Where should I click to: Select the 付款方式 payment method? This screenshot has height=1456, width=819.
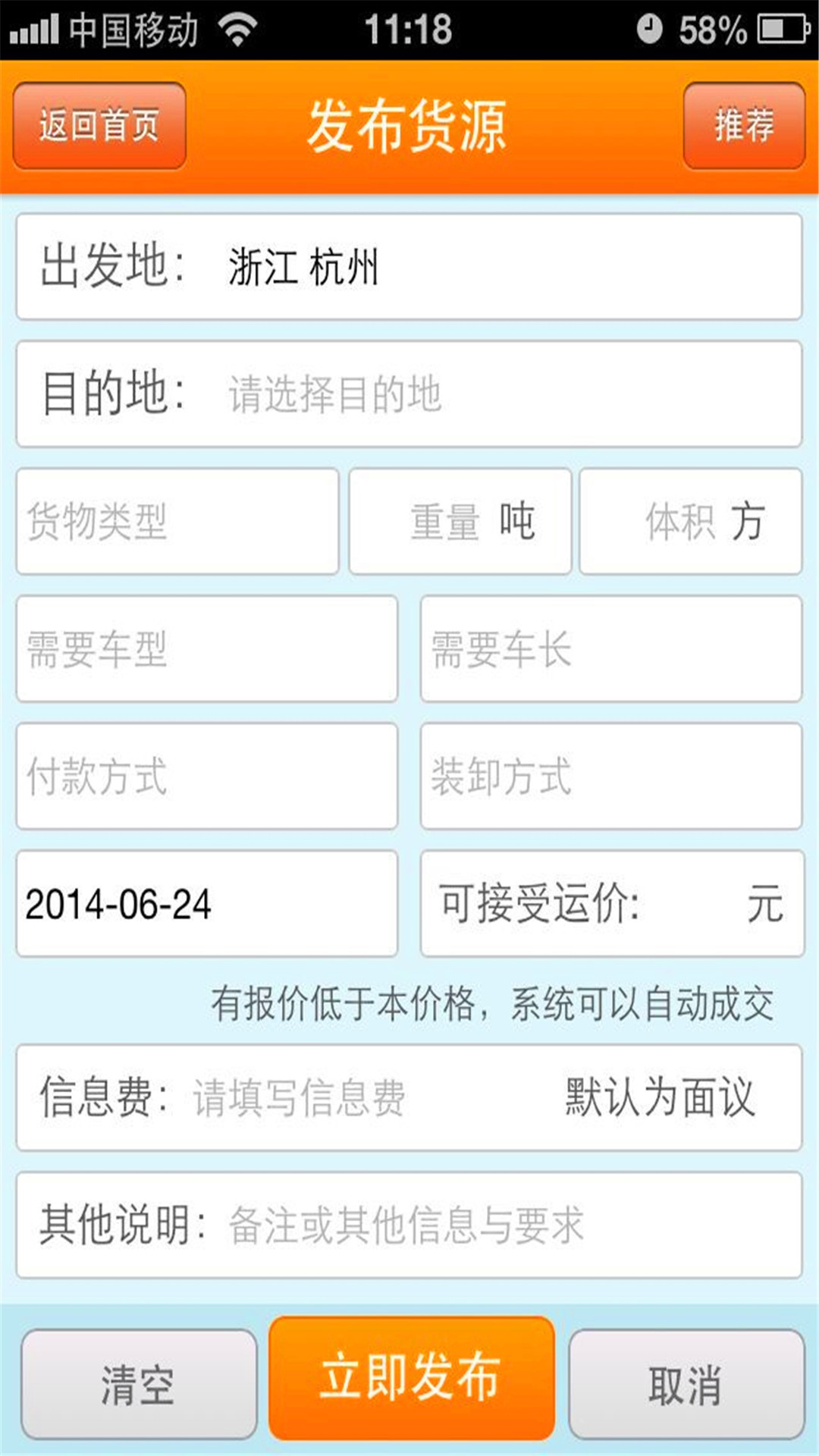click(x=207, y=777)
